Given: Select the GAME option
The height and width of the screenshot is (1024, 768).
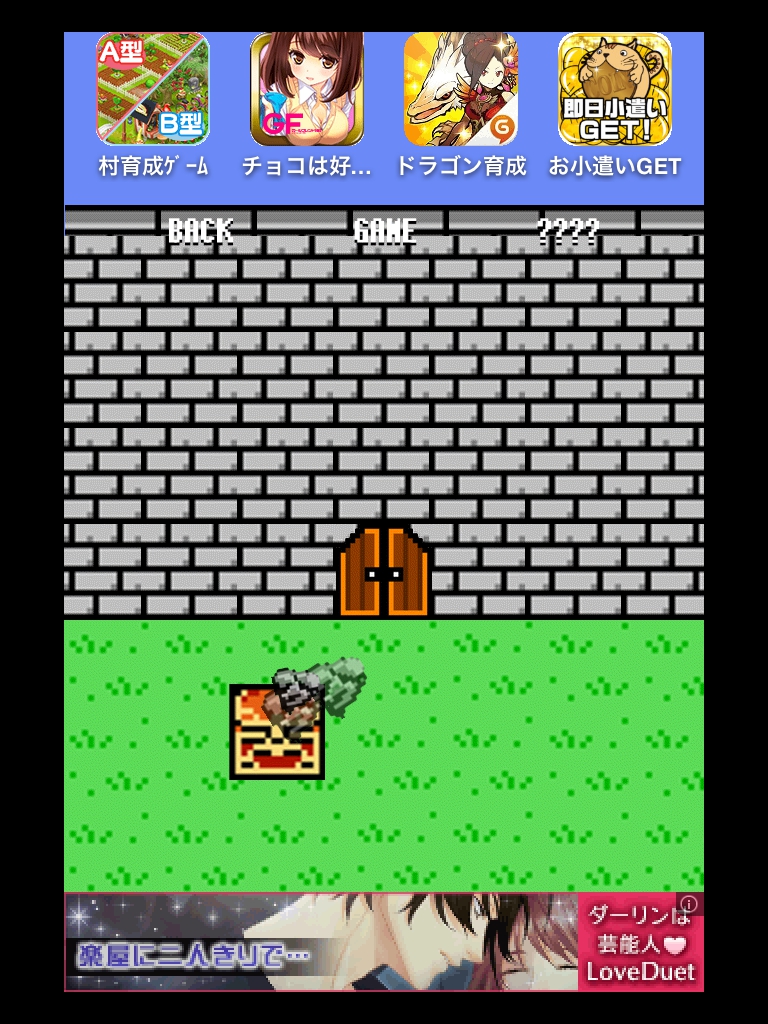Looking at the screenshot, I should coord(385,232).
